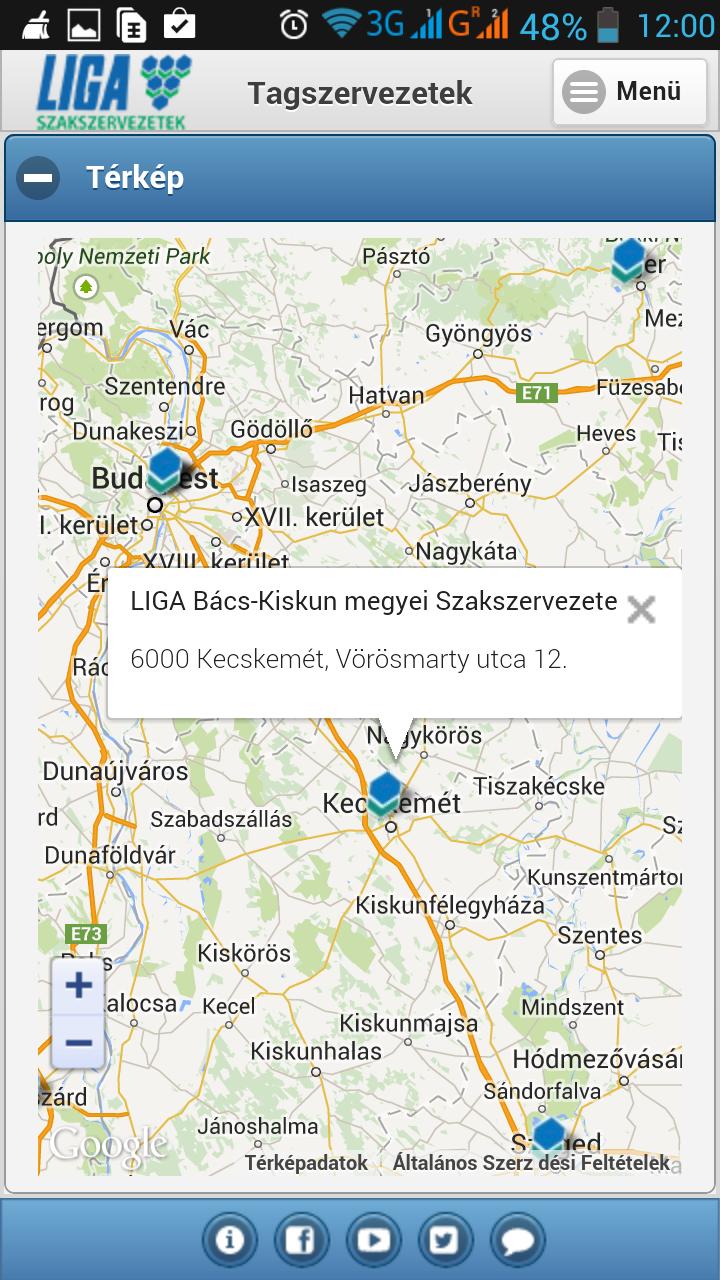Collapse the Térkép panel

coord(37,178)
